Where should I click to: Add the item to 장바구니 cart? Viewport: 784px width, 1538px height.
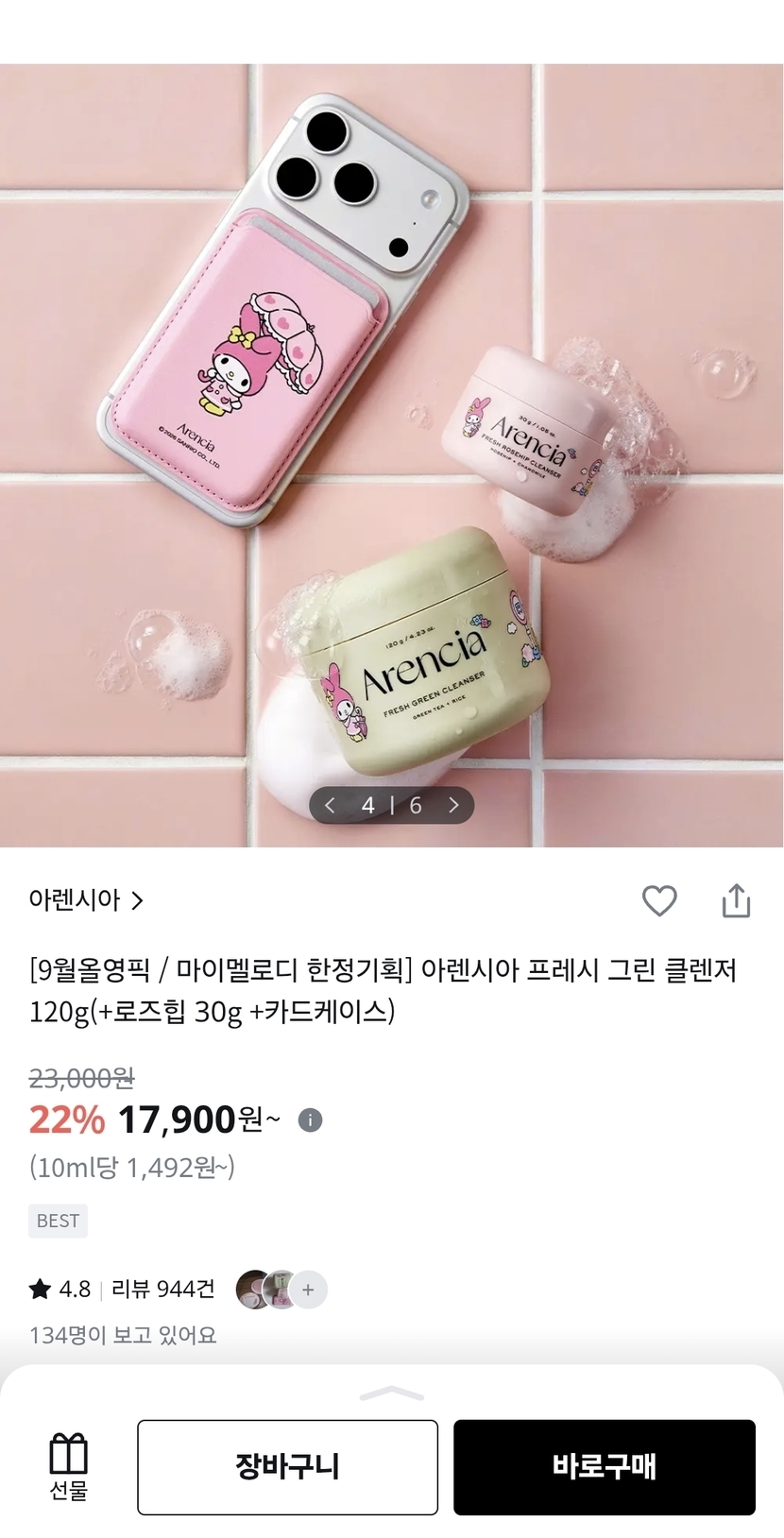[288, 1467]
